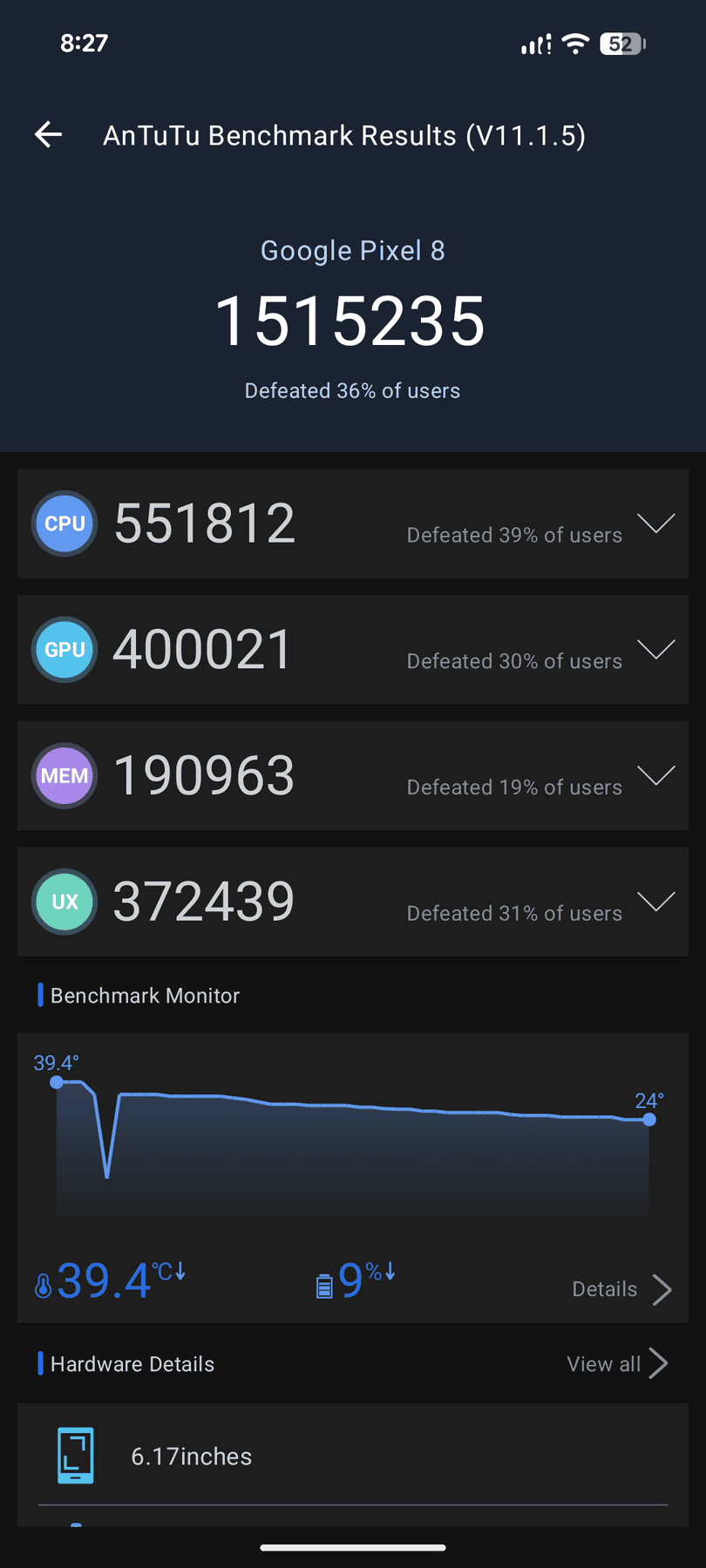This screenshot has height=1568, width=706.
Task: Open benchmark monitor Details
Action: [x=621, y=1289]
